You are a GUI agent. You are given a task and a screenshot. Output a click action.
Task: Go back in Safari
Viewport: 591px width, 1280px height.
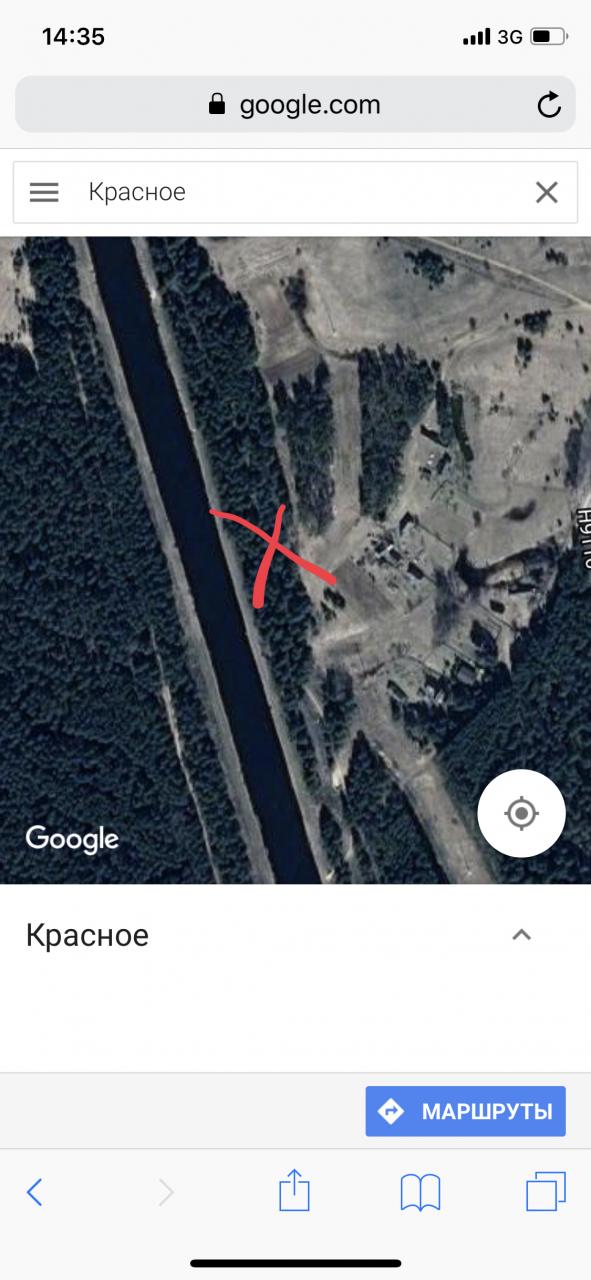coord(35,1192)
